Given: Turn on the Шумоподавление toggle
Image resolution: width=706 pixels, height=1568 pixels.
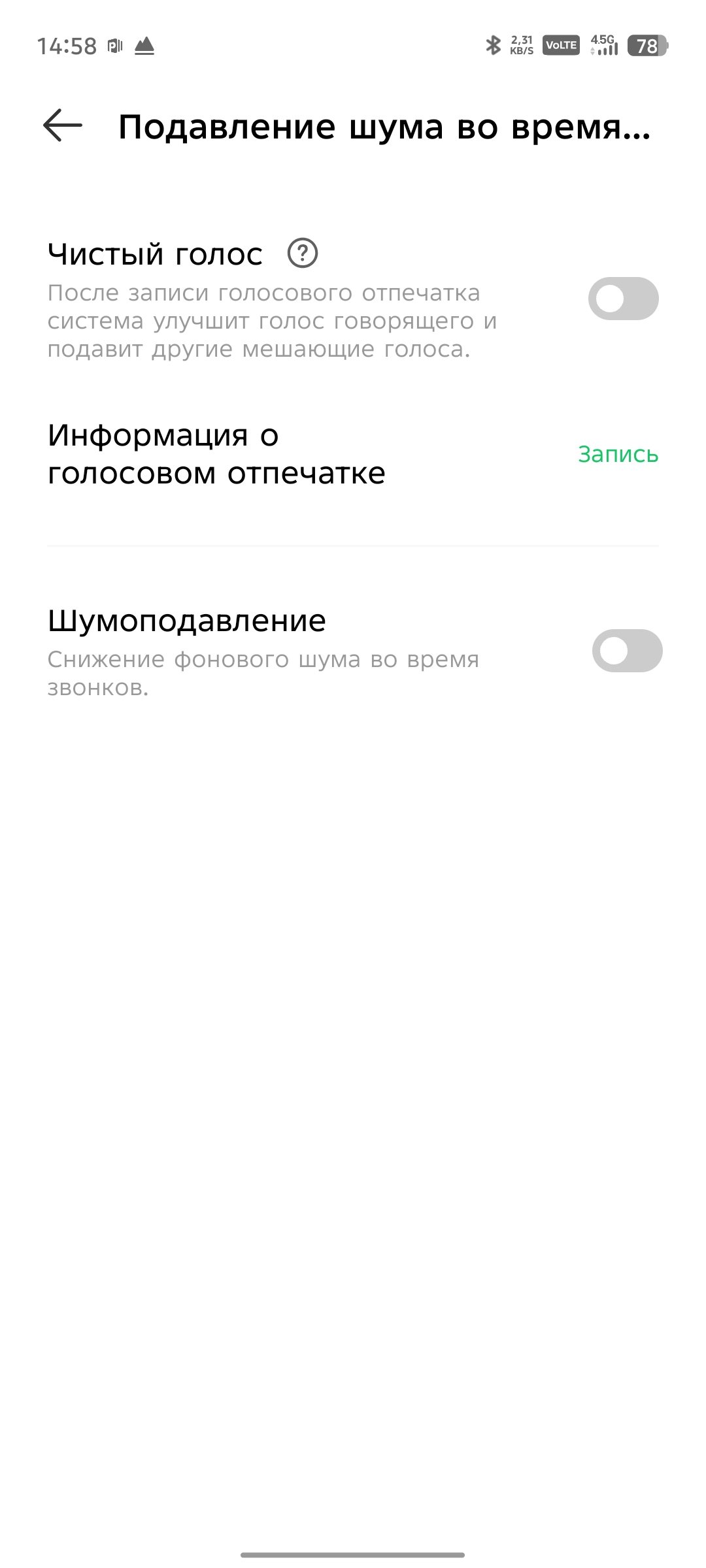Looking at the screenshot, I should click(627, 651).
